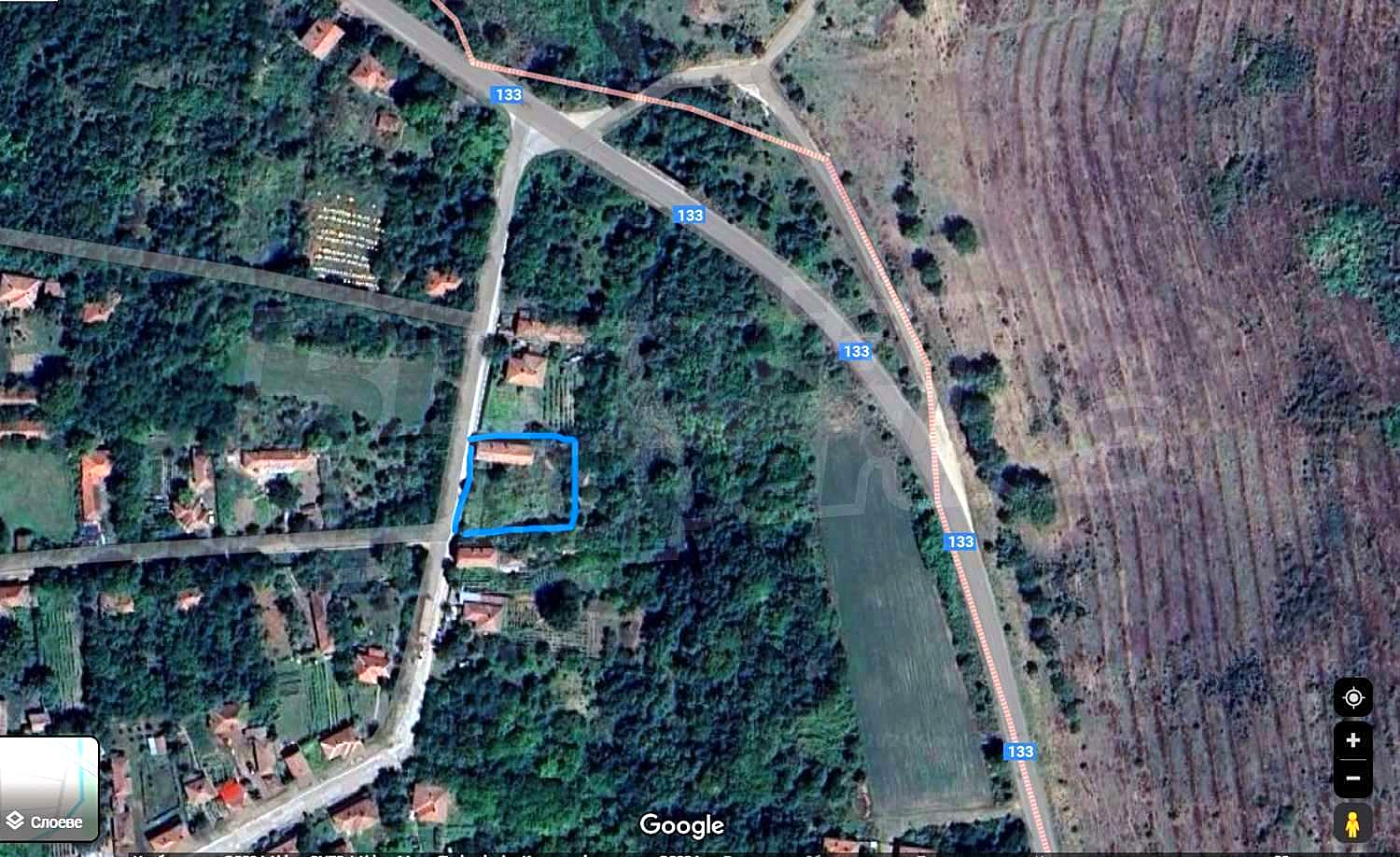The image size is (1400, 857).
Task: Open the Слоеве layers switcher
Action: coord(49,789)
